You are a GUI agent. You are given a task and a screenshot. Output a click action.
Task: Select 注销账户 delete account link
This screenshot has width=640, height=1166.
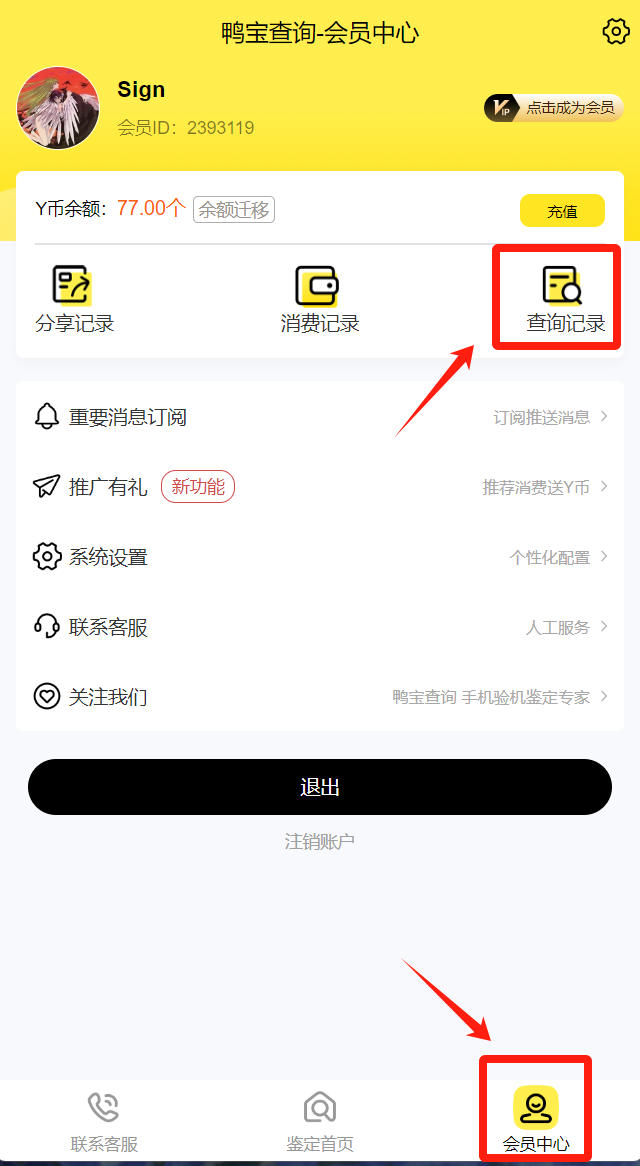(x=319, y=842)
